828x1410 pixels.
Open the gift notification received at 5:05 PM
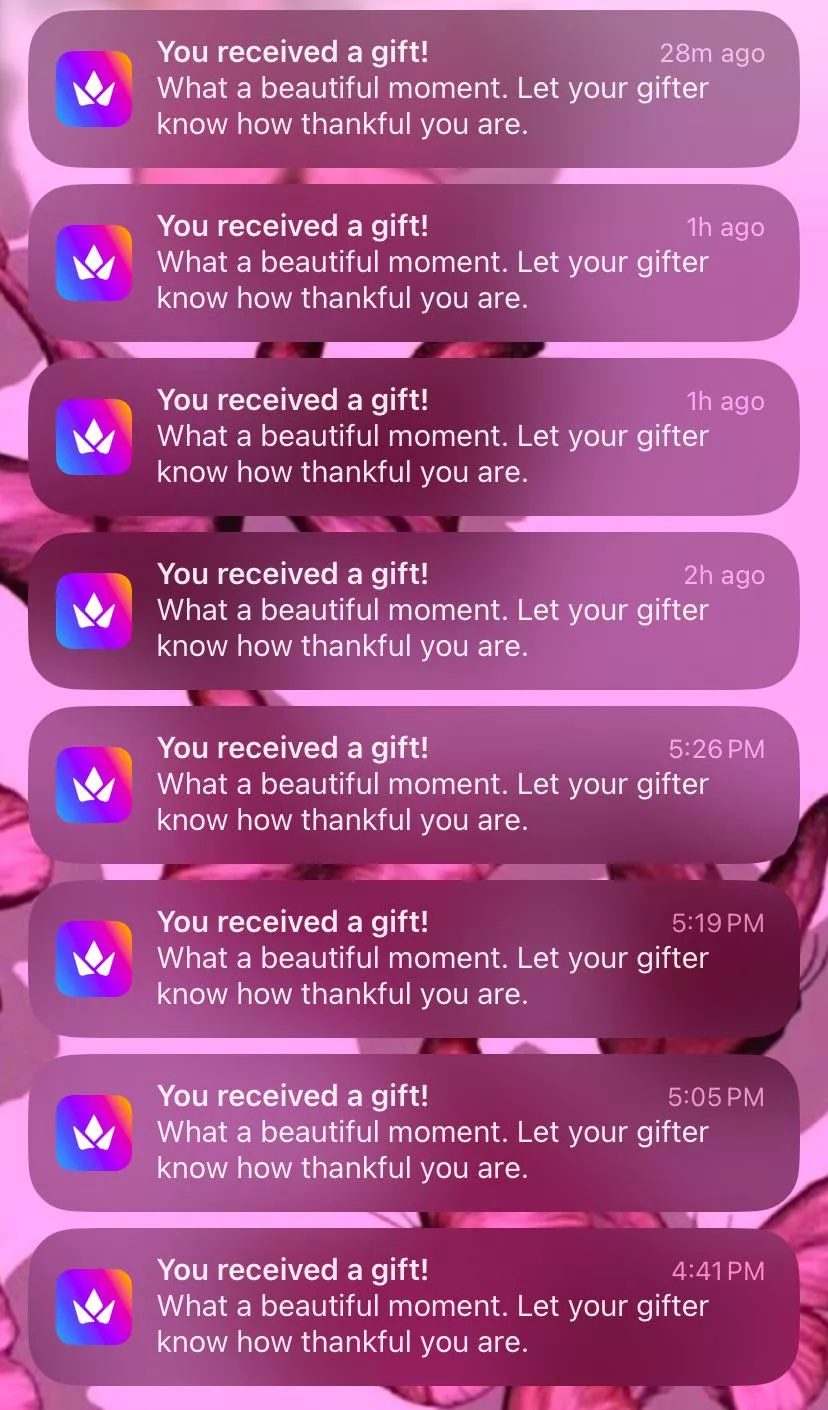[414, 1133]
